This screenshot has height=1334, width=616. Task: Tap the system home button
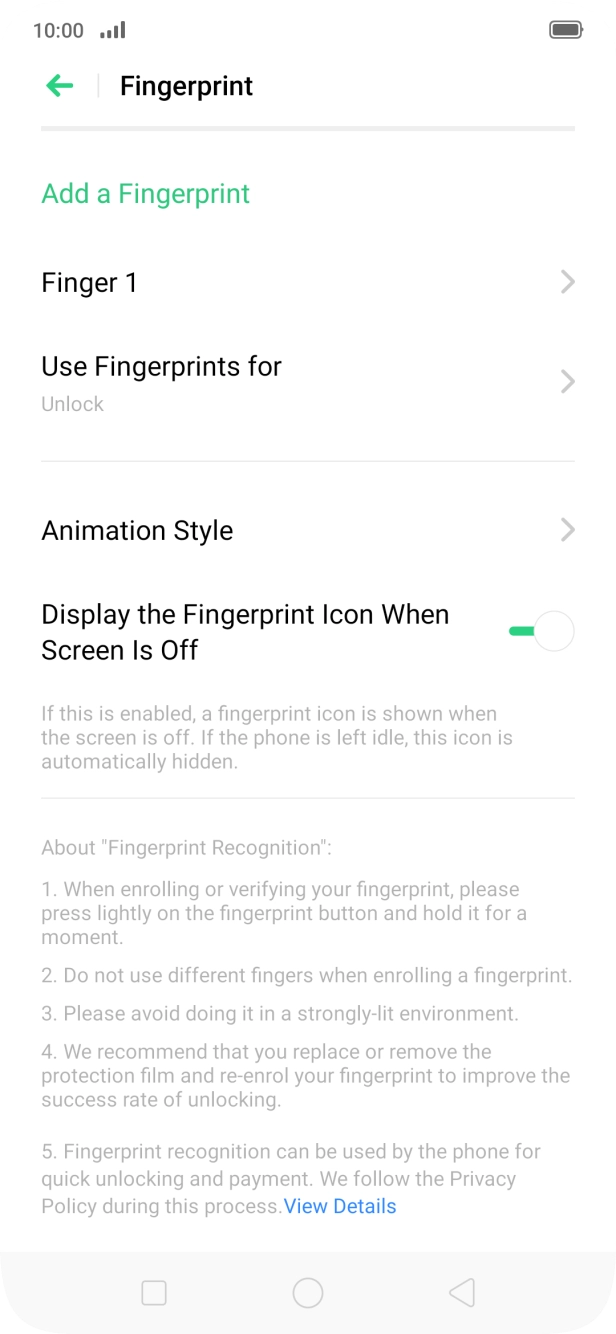(307, 1293)
